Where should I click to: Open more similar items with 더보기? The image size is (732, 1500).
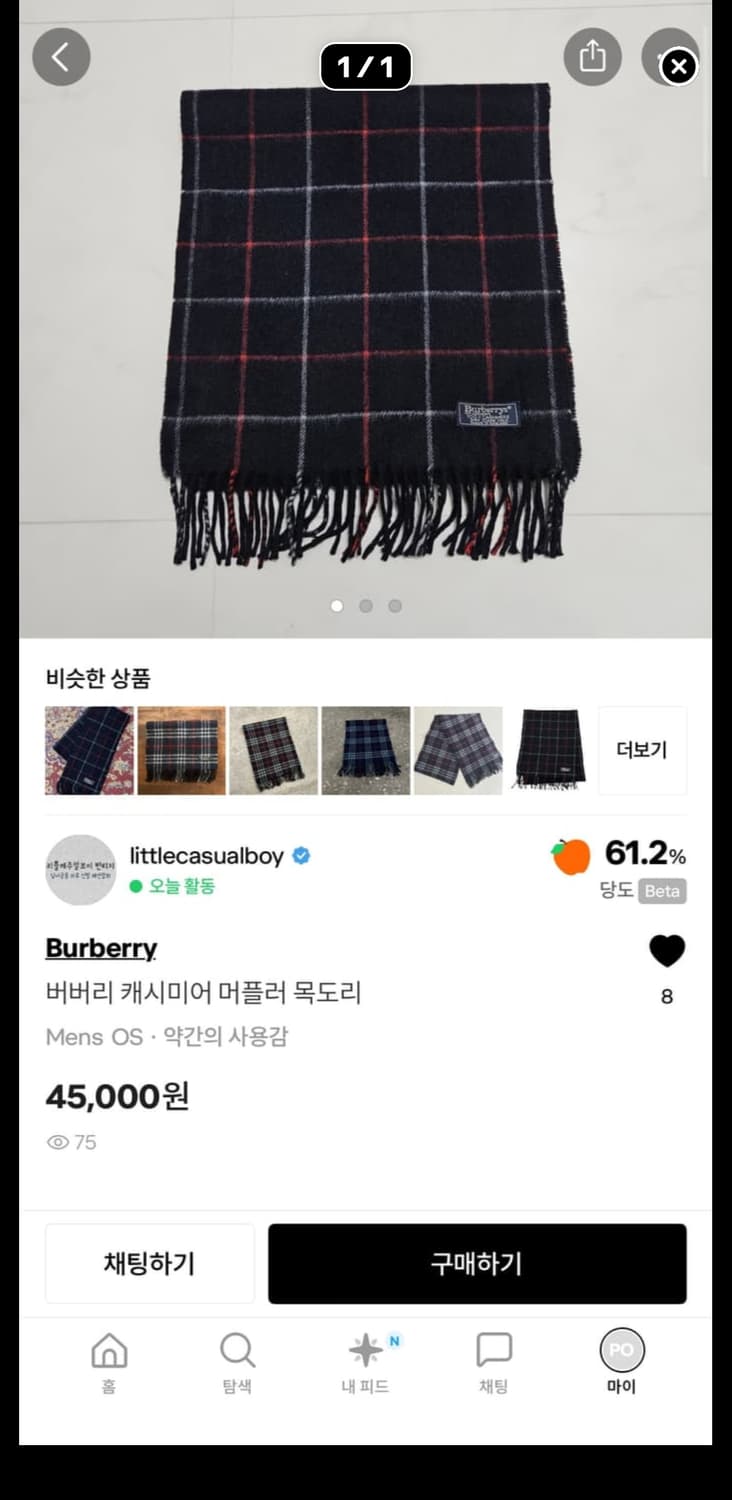click(x=641, y=750)
